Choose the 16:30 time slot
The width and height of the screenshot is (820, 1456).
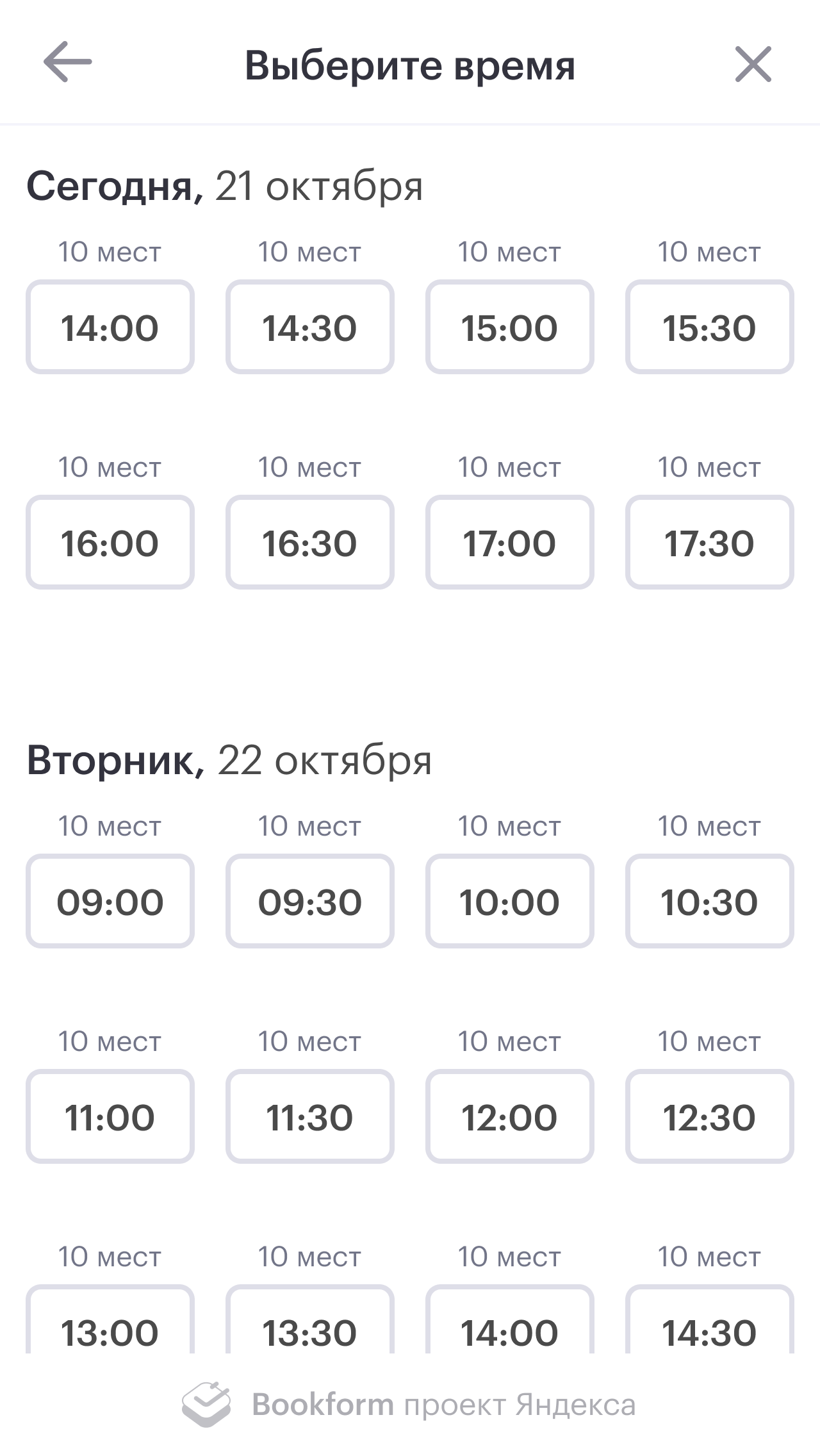pyautogui.click(x=310, y=542)
